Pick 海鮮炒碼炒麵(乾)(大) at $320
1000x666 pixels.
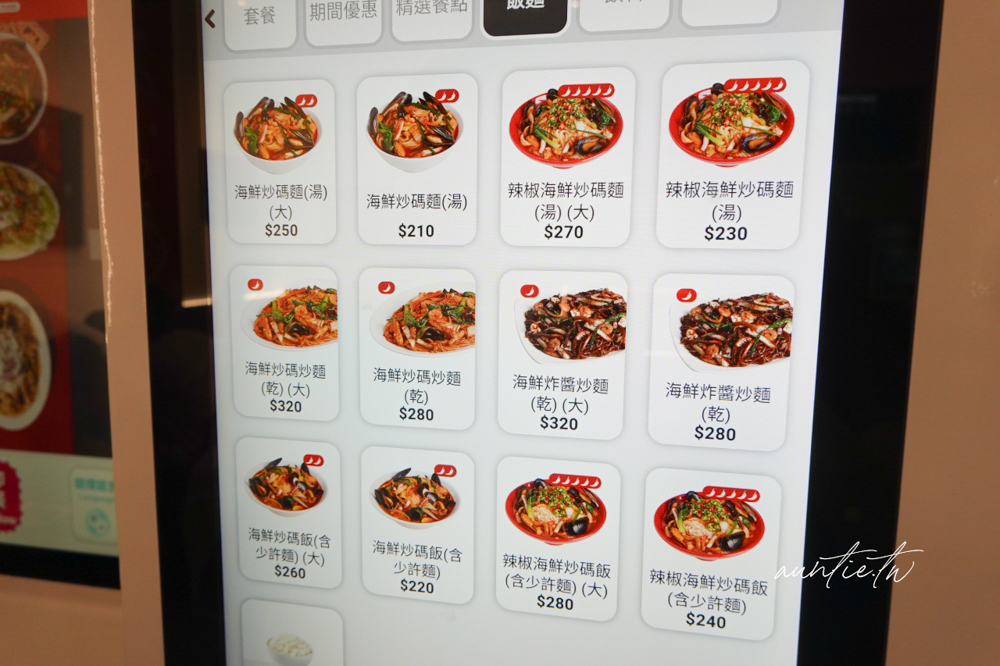click(x=286, y=342)
